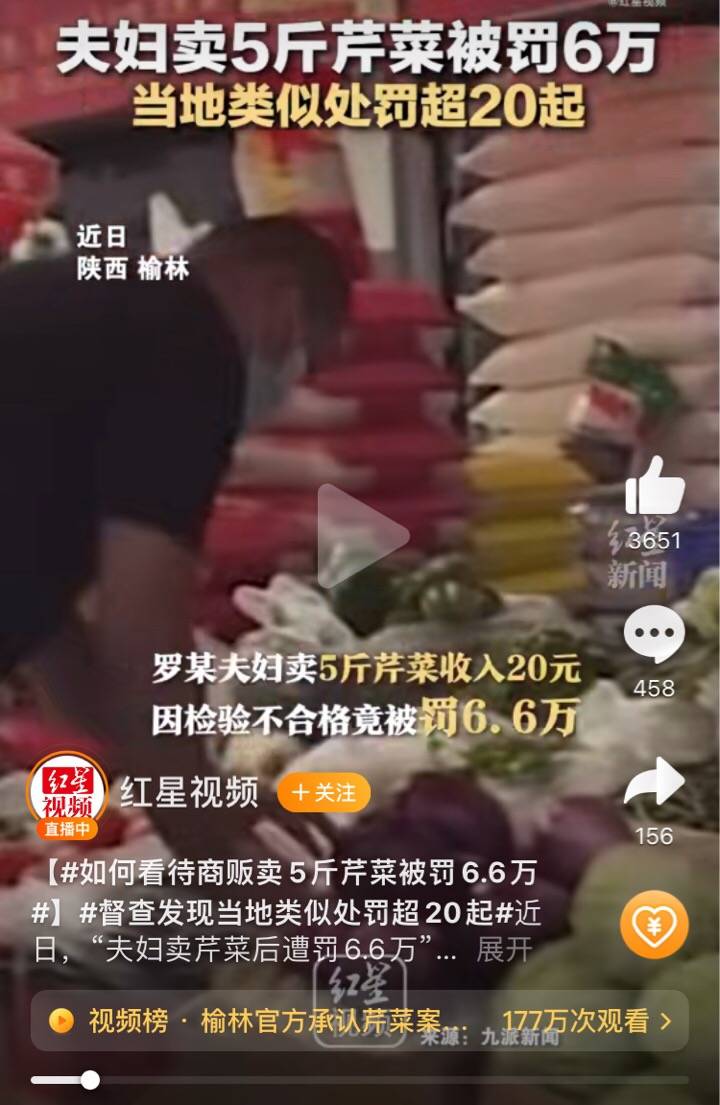Like this video with thumbs up
This screenshot has width=720, height=1105.
coord(655,487)
